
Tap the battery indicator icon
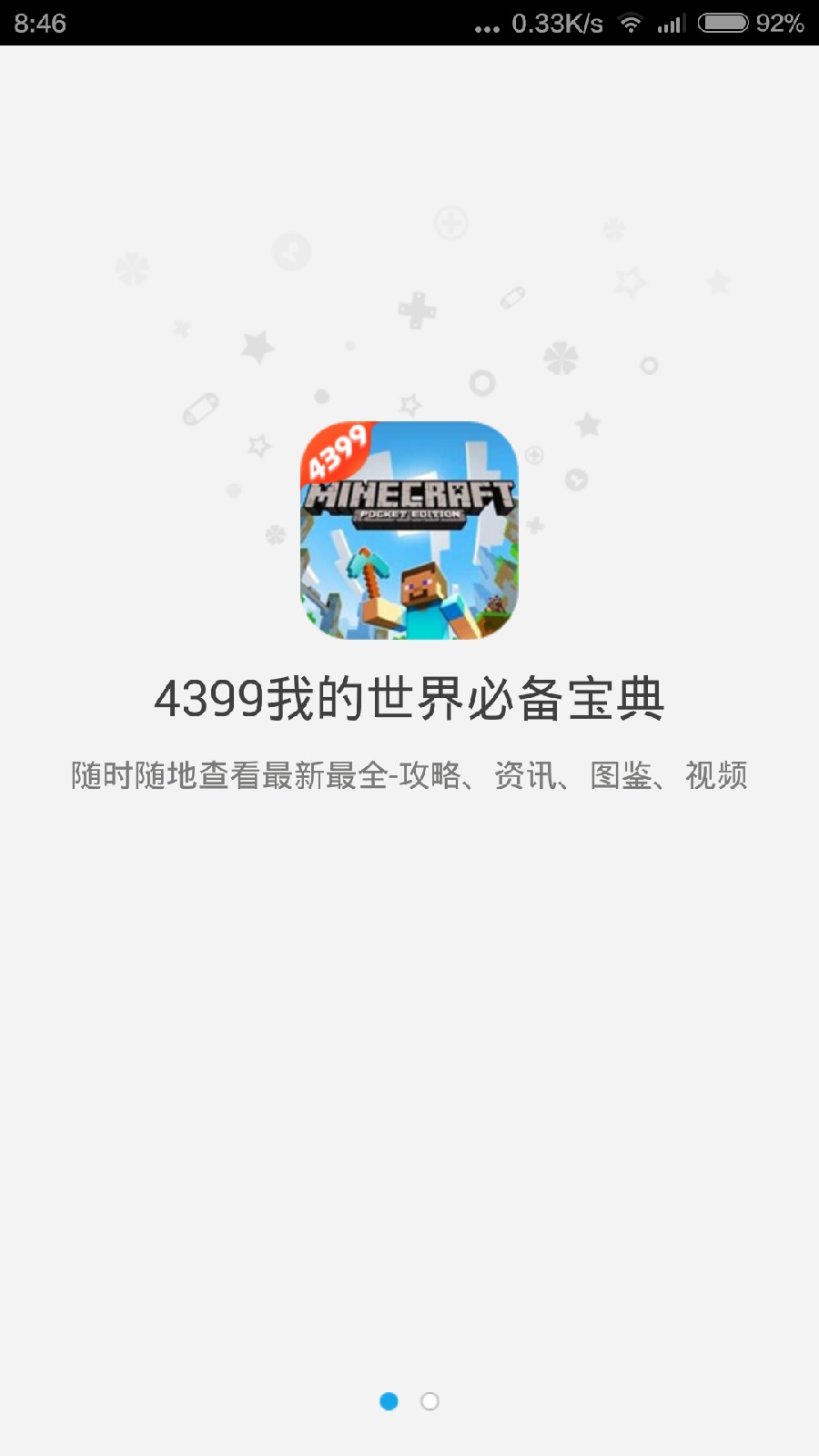click(722, 23)
